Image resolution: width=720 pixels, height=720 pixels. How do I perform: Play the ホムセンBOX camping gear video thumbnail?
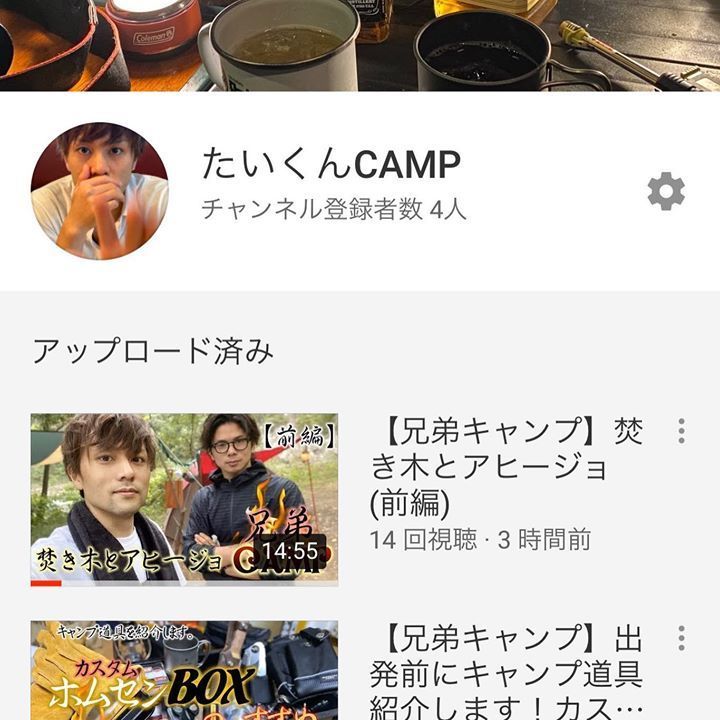pyautogui.click(x=184, y=672)
